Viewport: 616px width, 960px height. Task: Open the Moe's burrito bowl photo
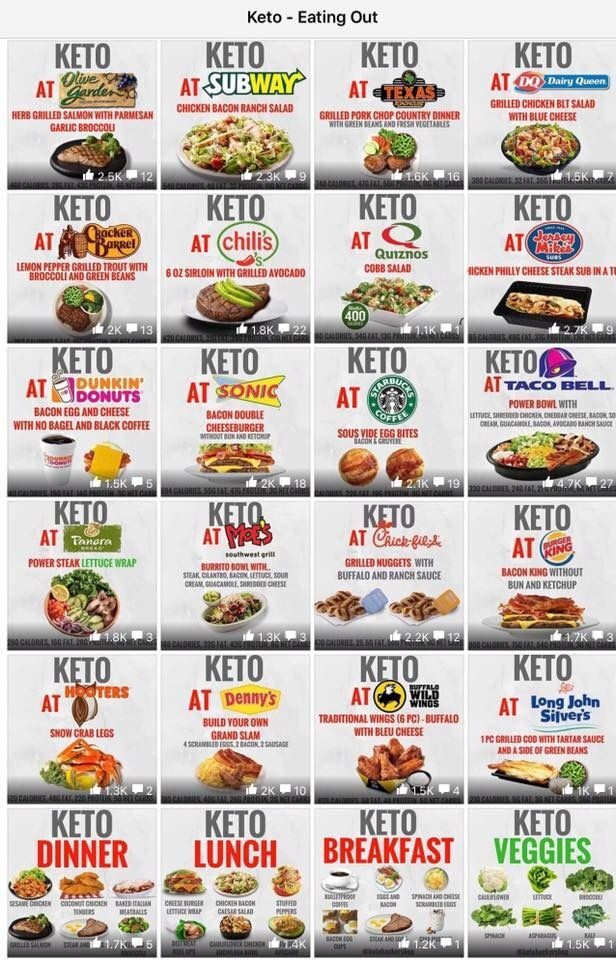click(x=235, y=574)
